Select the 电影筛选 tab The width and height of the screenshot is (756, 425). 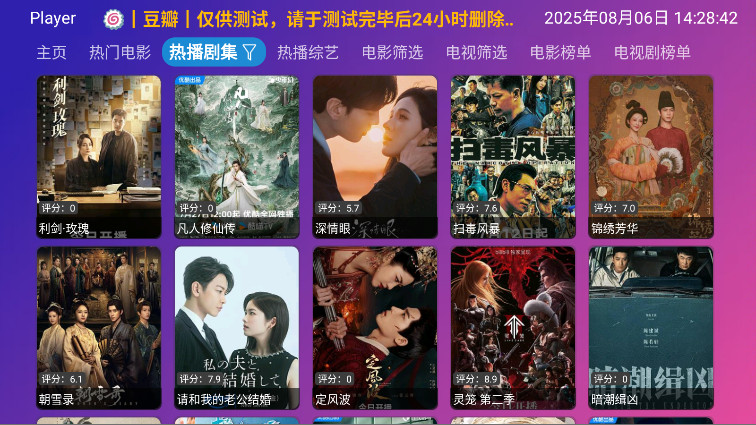pyautogui.click(x=392, y=53)
